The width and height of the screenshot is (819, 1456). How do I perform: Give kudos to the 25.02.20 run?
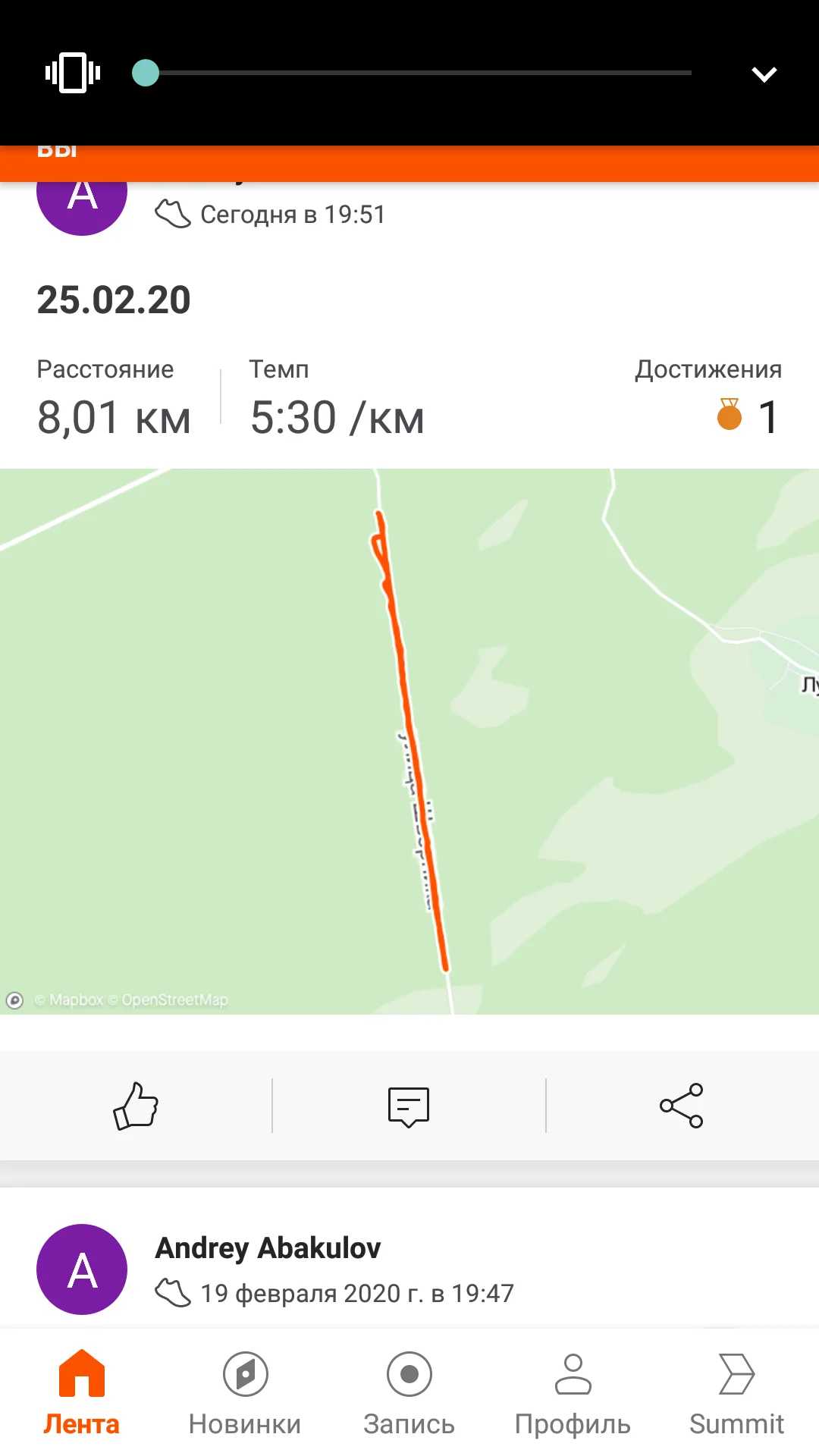(136, 1106)
